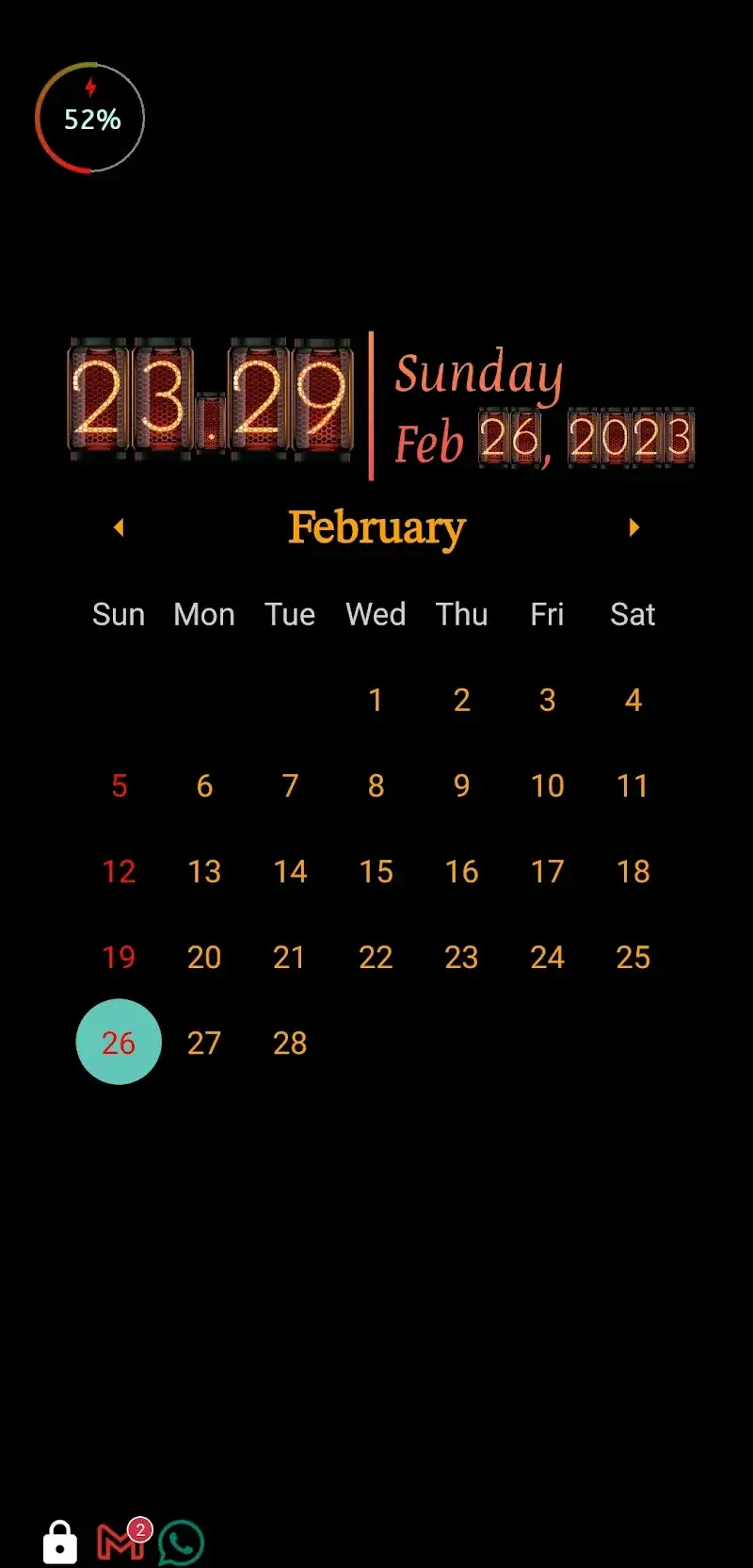
Task: Choose February 1 in the calendar
Action: pos(376,700)
